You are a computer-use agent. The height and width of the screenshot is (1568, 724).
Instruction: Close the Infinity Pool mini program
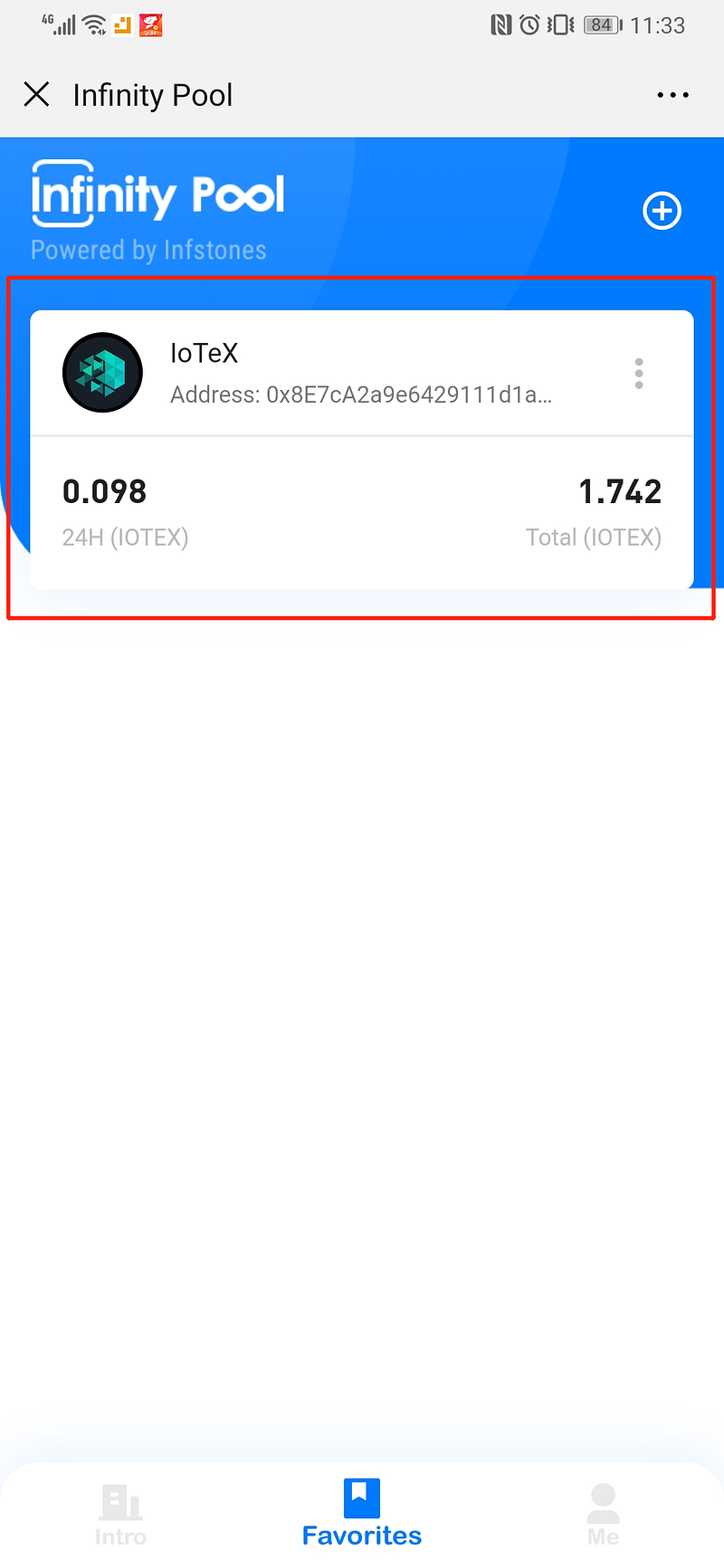(x=36, y=94)
